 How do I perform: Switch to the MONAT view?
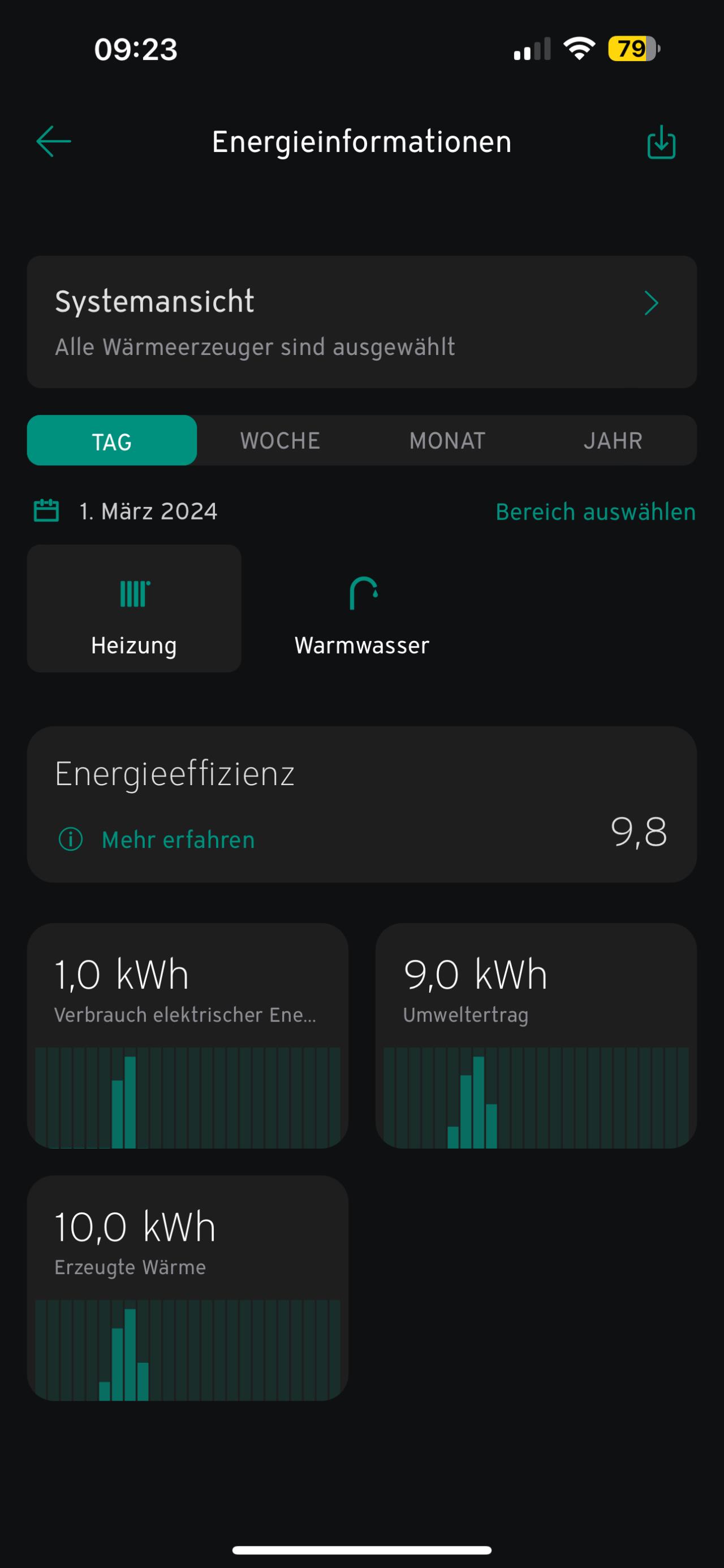(x=447, y=441)
